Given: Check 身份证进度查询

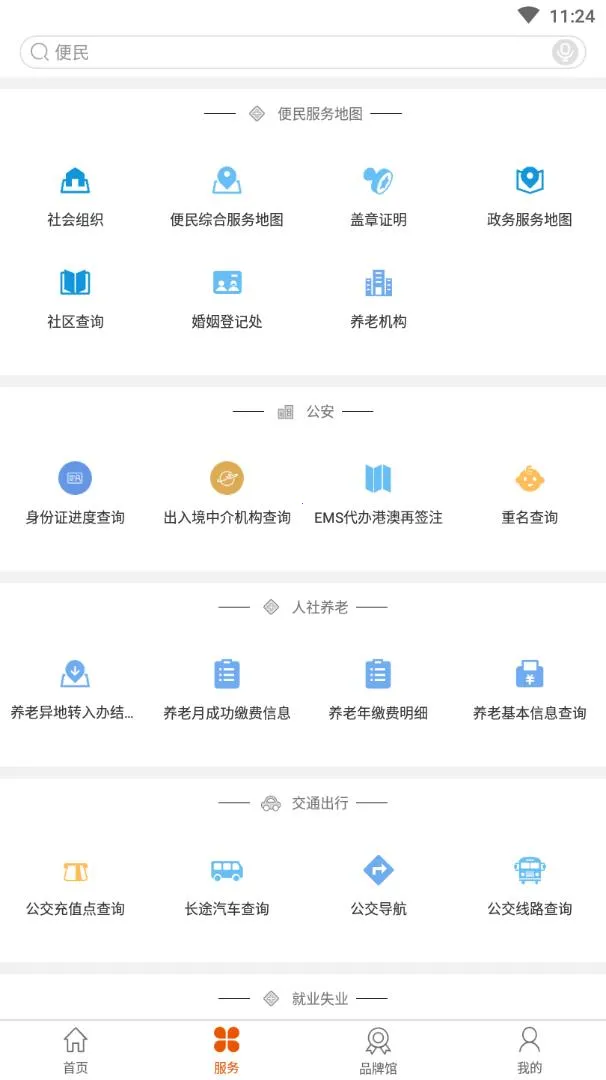Looking at the screenshot, I should [75, 493].
